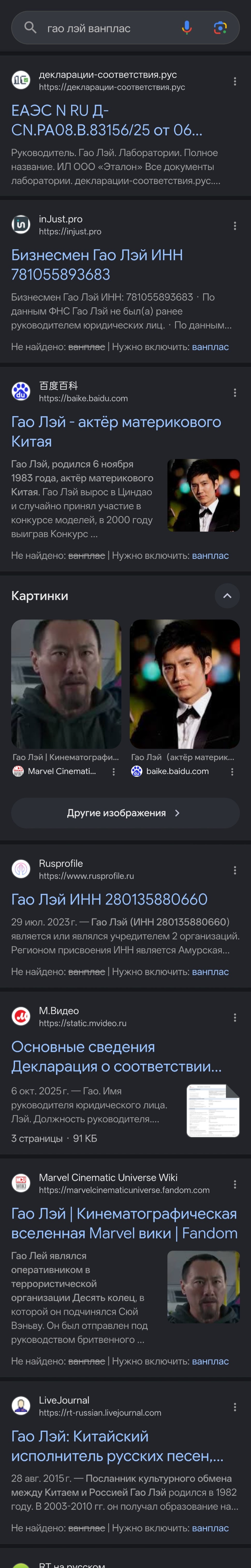Collapse the Картинки section
The width and height of the screenshot is (251, 1568).
(x=227, y=595)
